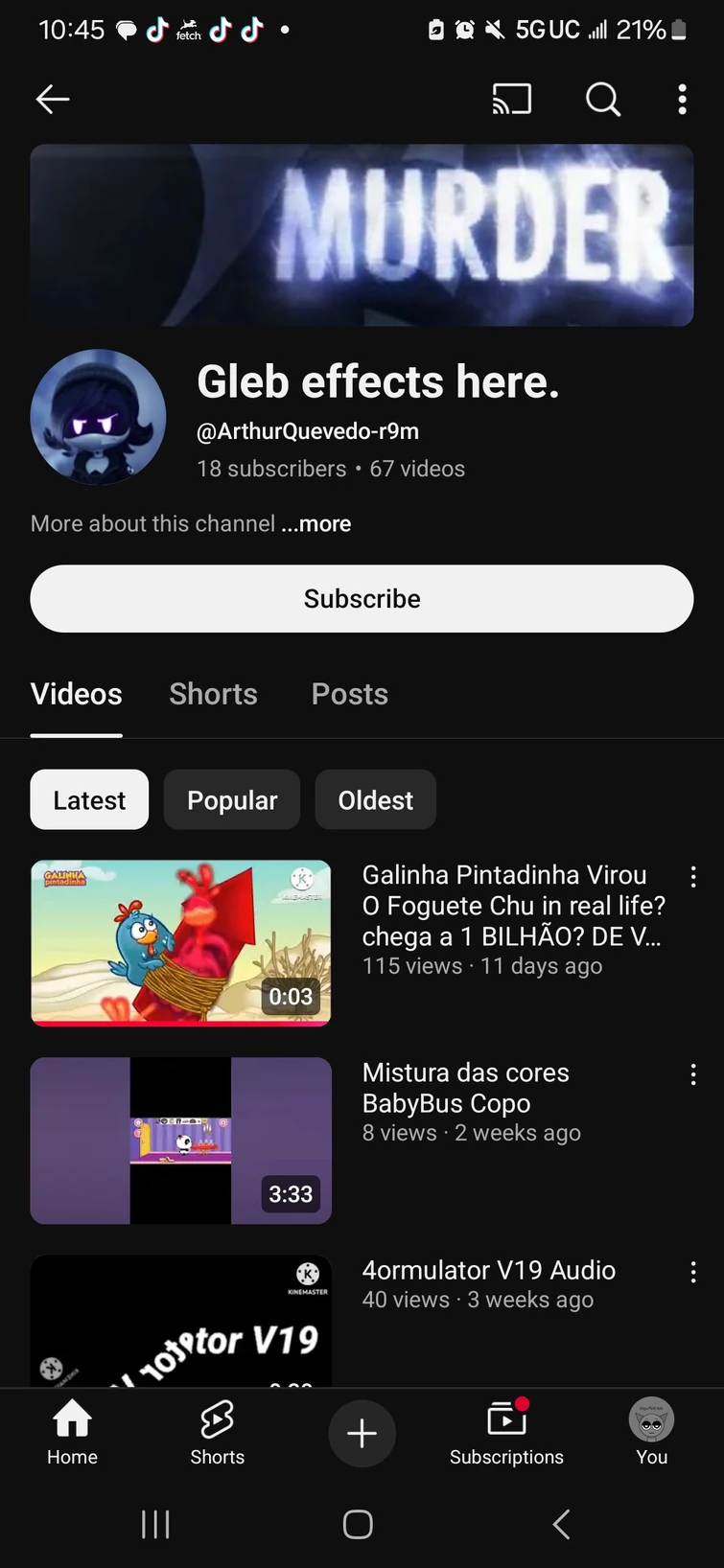This screenshot has height=1568, width=724.
Task: Open the channel overflow menu
Action: [682, 99]
